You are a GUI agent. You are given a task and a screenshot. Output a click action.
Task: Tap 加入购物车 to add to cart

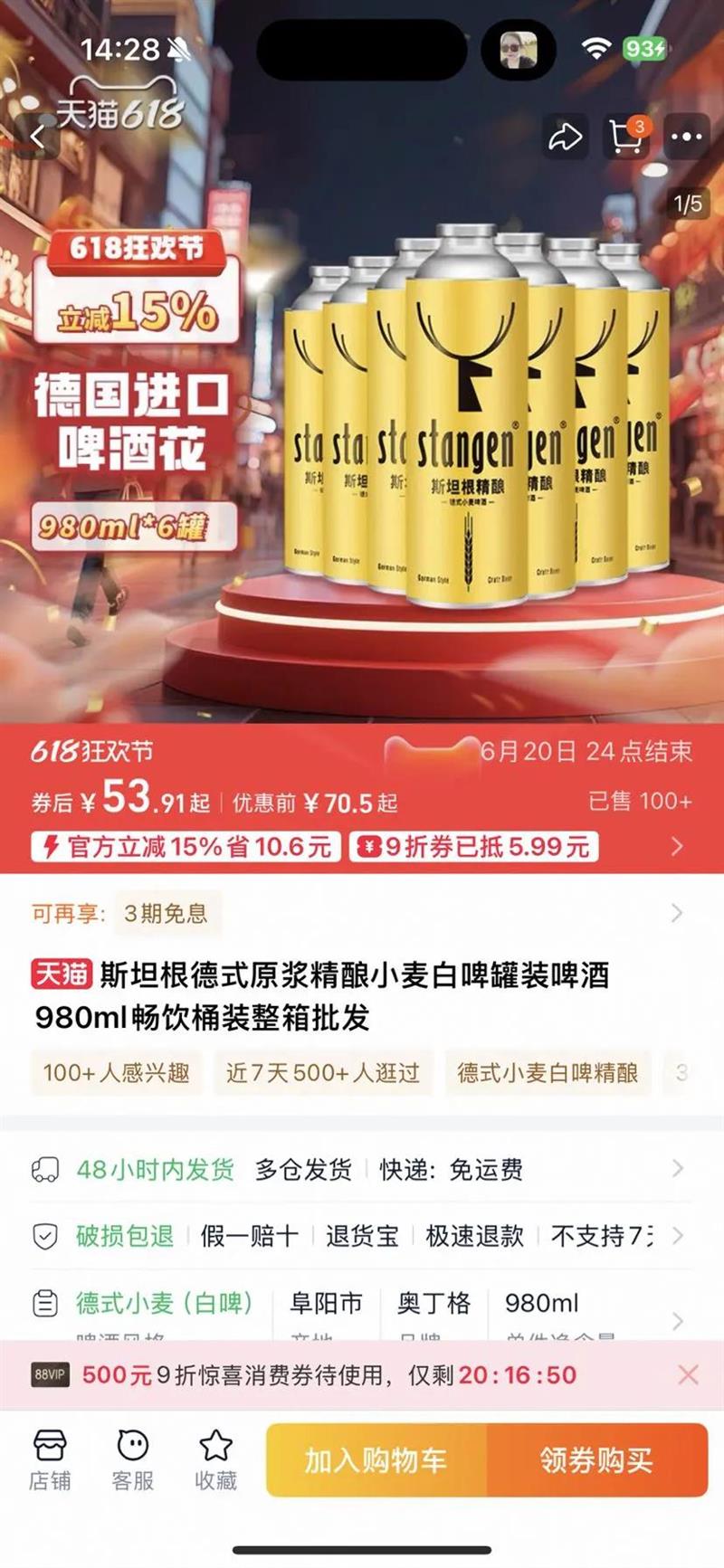[376, 1460]
